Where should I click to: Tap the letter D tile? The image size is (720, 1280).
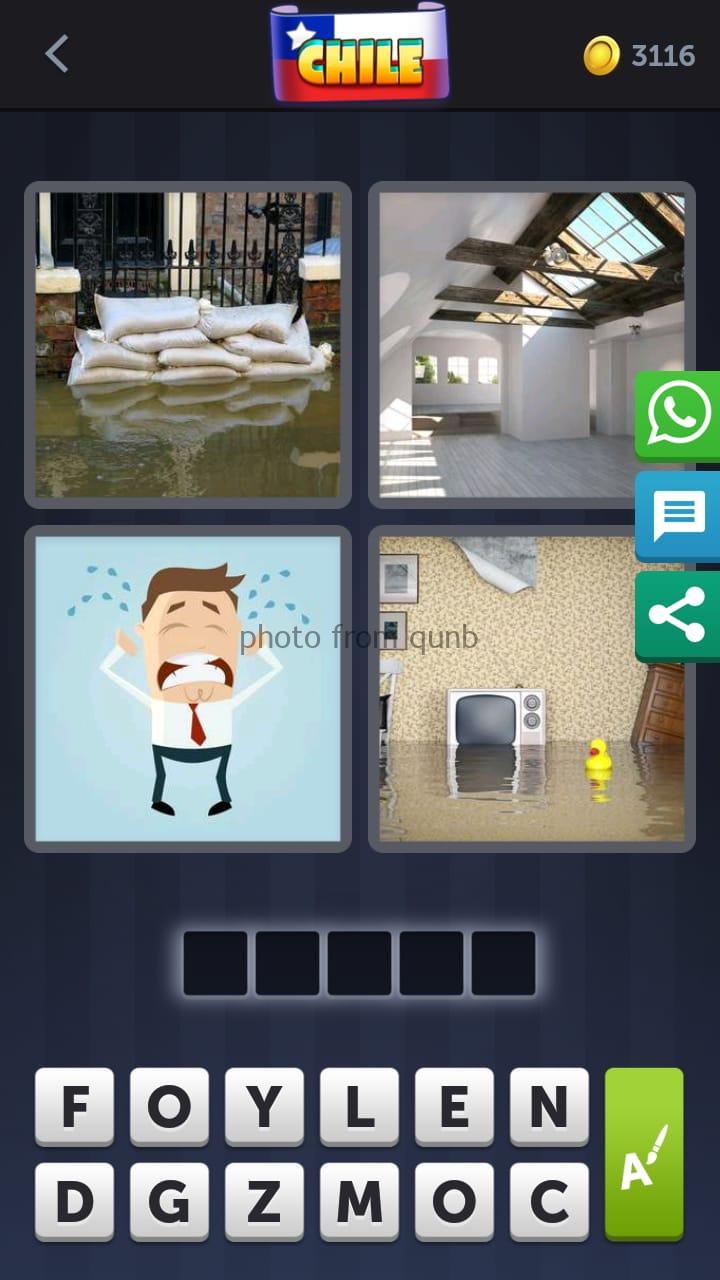pyautogui.click(x=73, y=1201)
